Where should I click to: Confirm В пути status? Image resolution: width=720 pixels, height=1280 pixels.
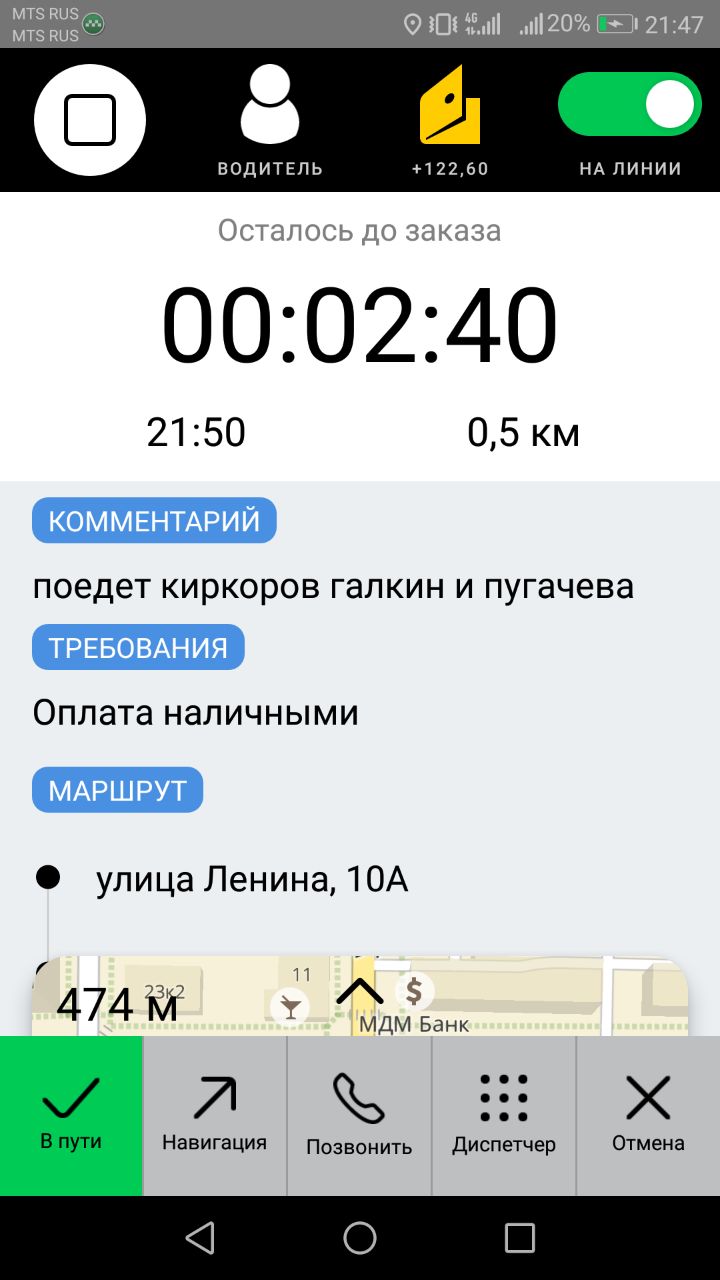pos(71,1116)
